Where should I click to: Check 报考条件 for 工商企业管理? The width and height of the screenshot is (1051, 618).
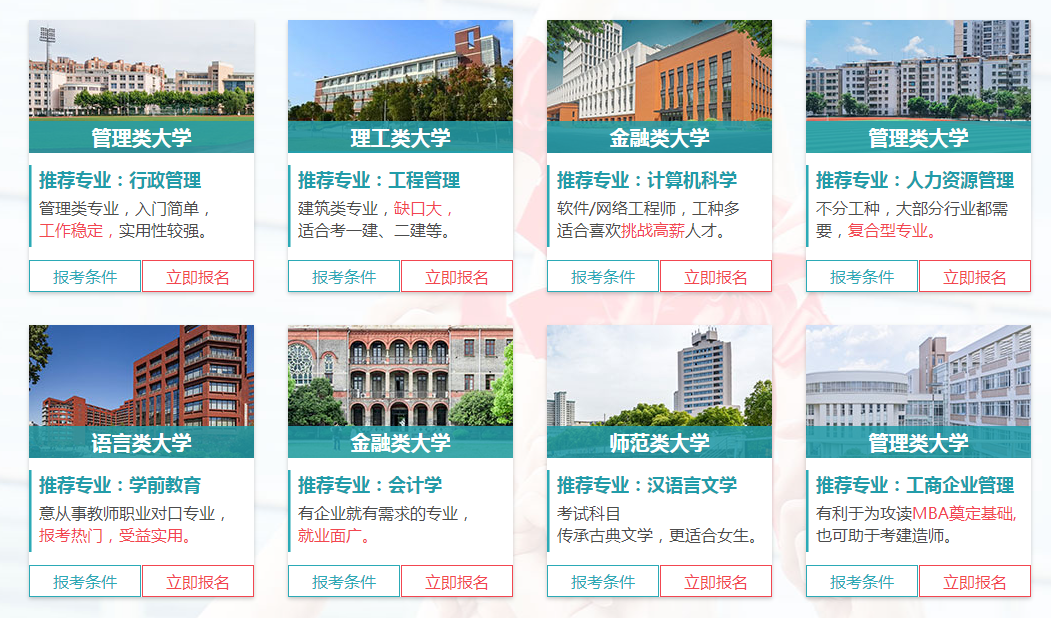click(862, 582)
